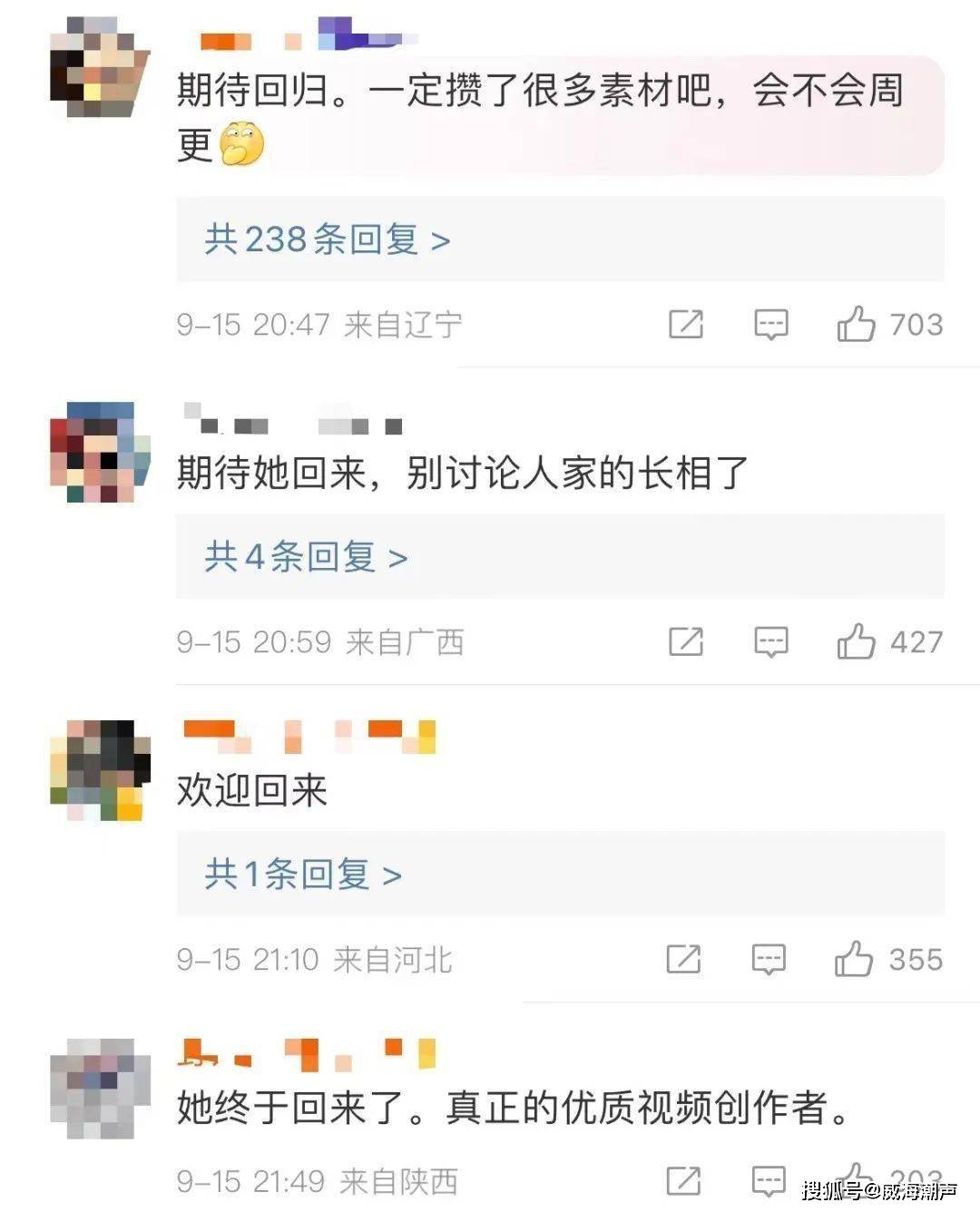This screenshot has width=980, height=1212.
Task: Expand the 共1条回复 reply thread
Action: point(299,875)
